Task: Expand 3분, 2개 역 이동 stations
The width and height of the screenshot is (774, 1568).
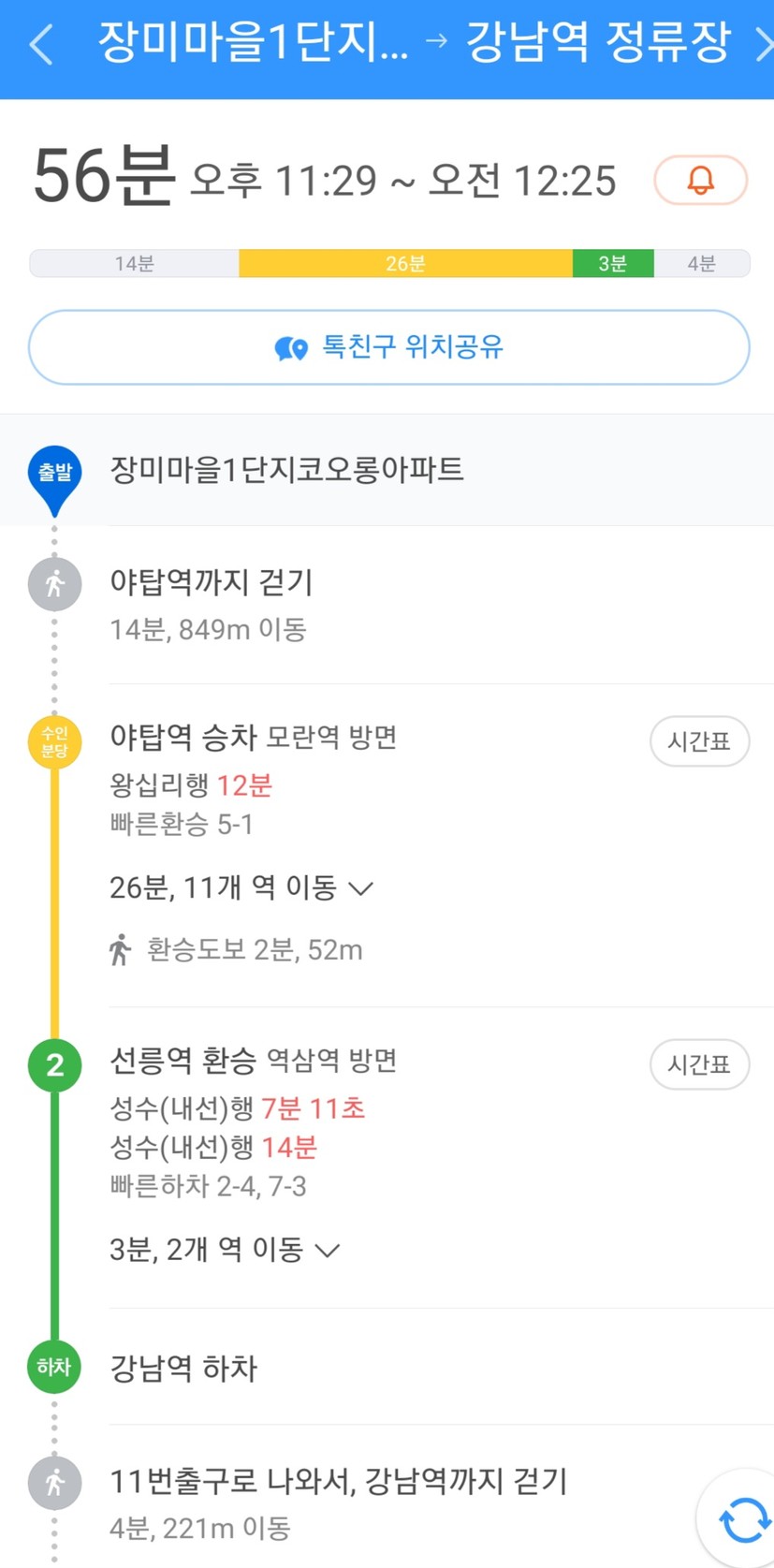Action: tap(225, 1250)
